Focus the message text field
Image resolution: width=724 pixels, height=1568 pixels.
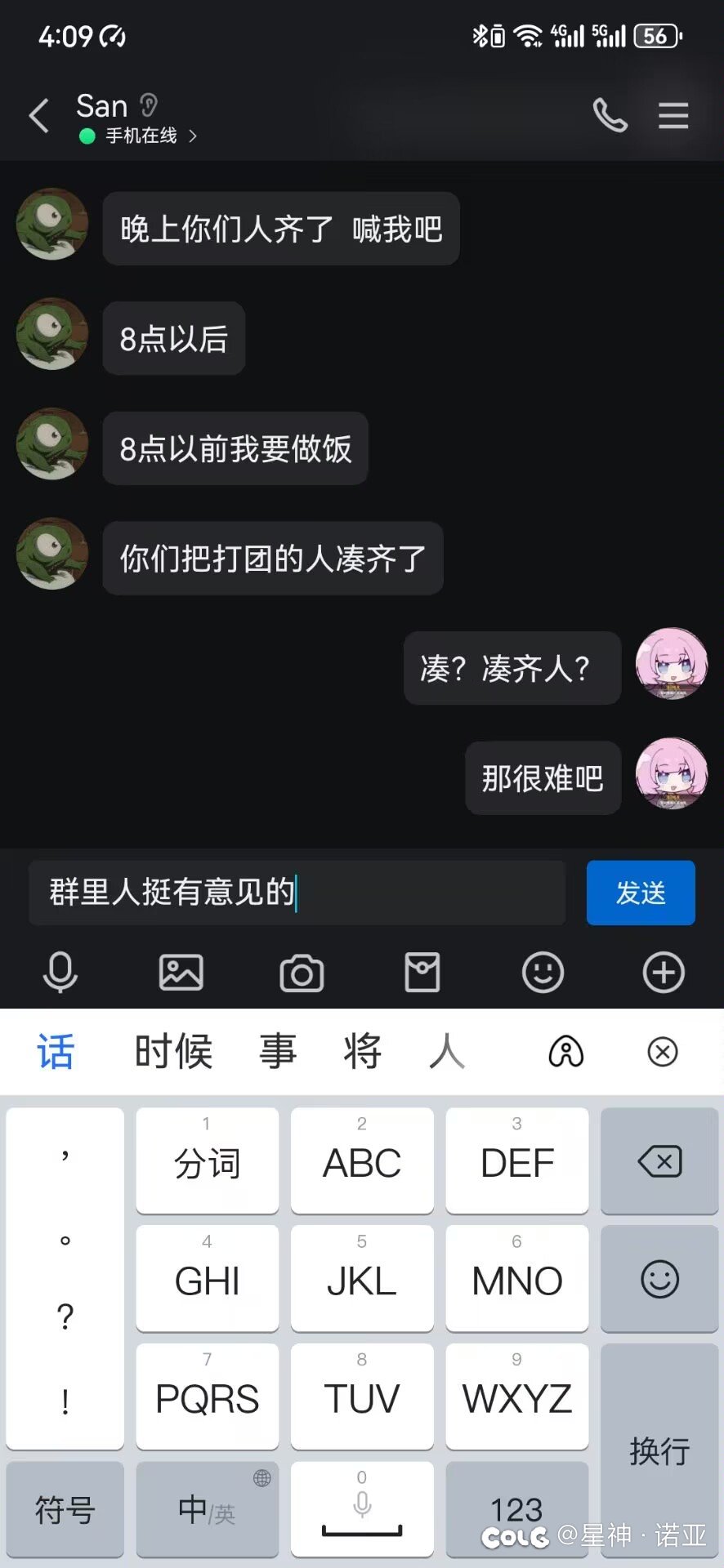(x=297, y=892)
